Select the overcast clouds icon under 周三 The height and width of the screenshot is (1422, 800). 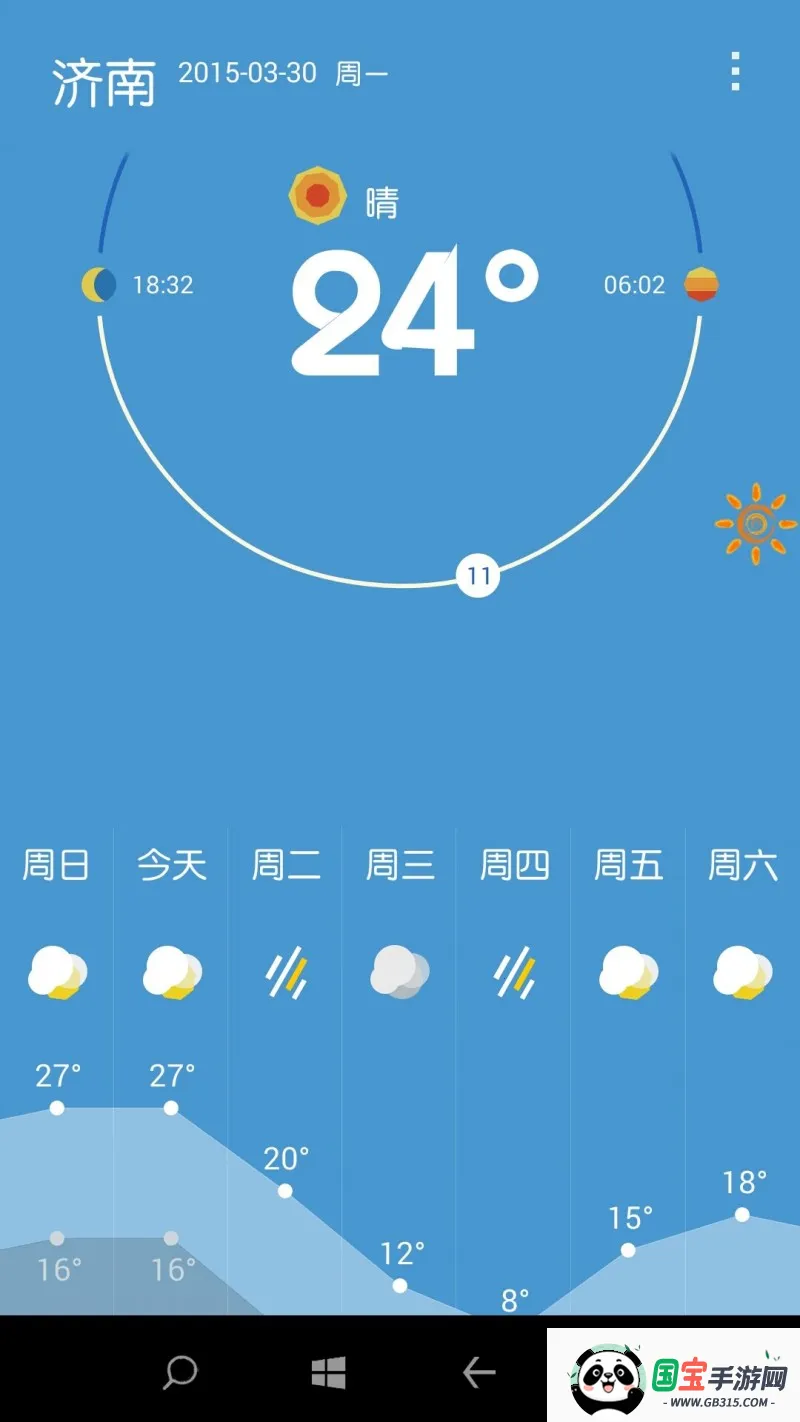[398, 972]
